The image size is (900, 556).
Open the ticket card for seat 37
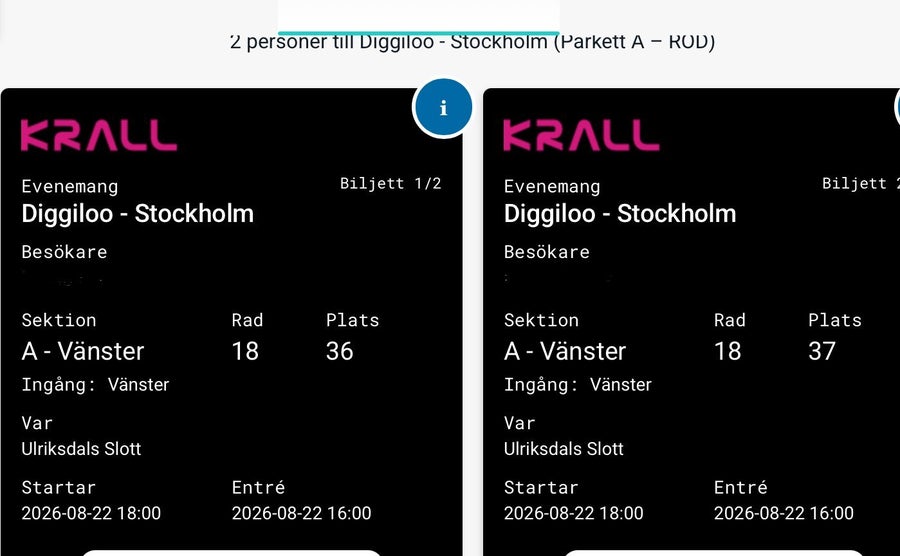692,322
